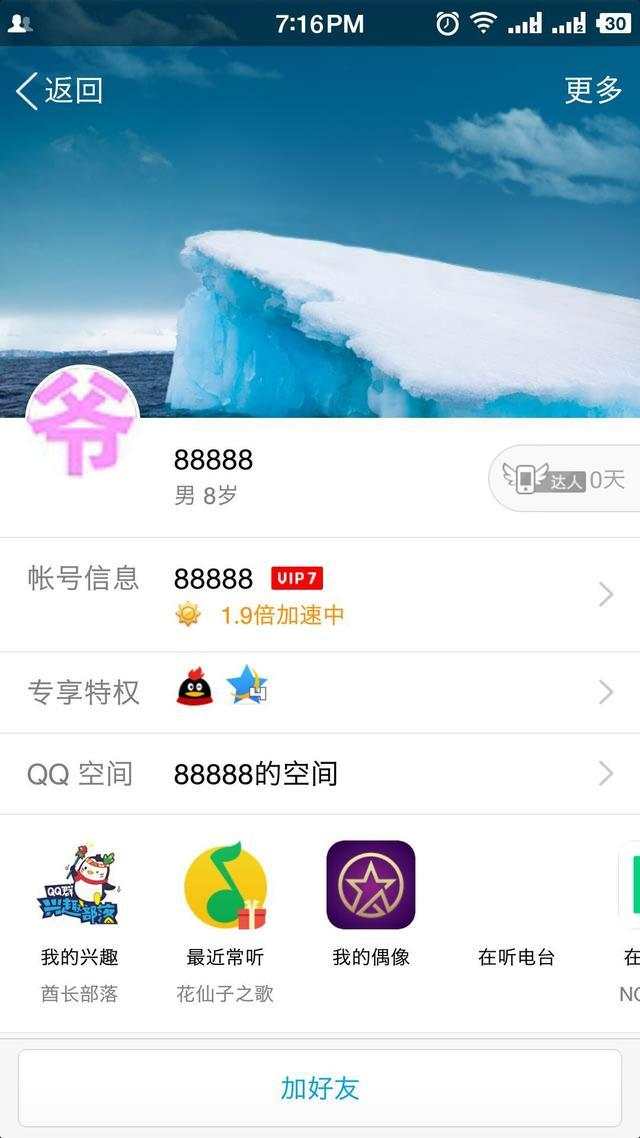Open the 达人 0天 badge

click(567, 479)
